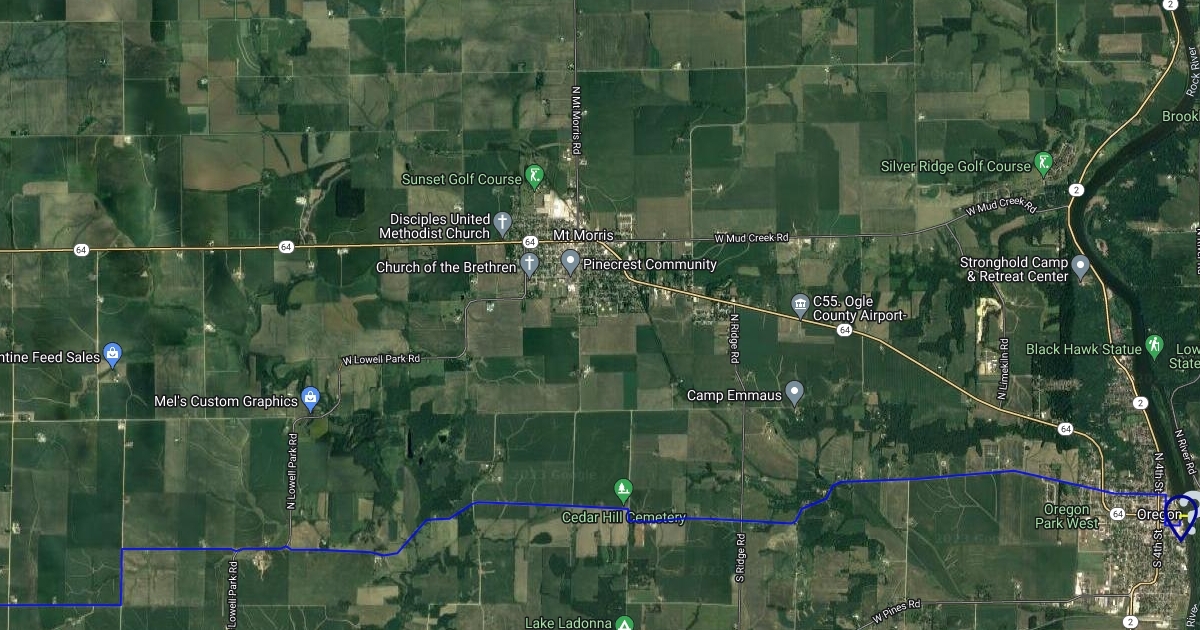Open the Camp Emmaus place pin
The width and height of the screenshot is (1200, 630).
click(x=795, y=392)
